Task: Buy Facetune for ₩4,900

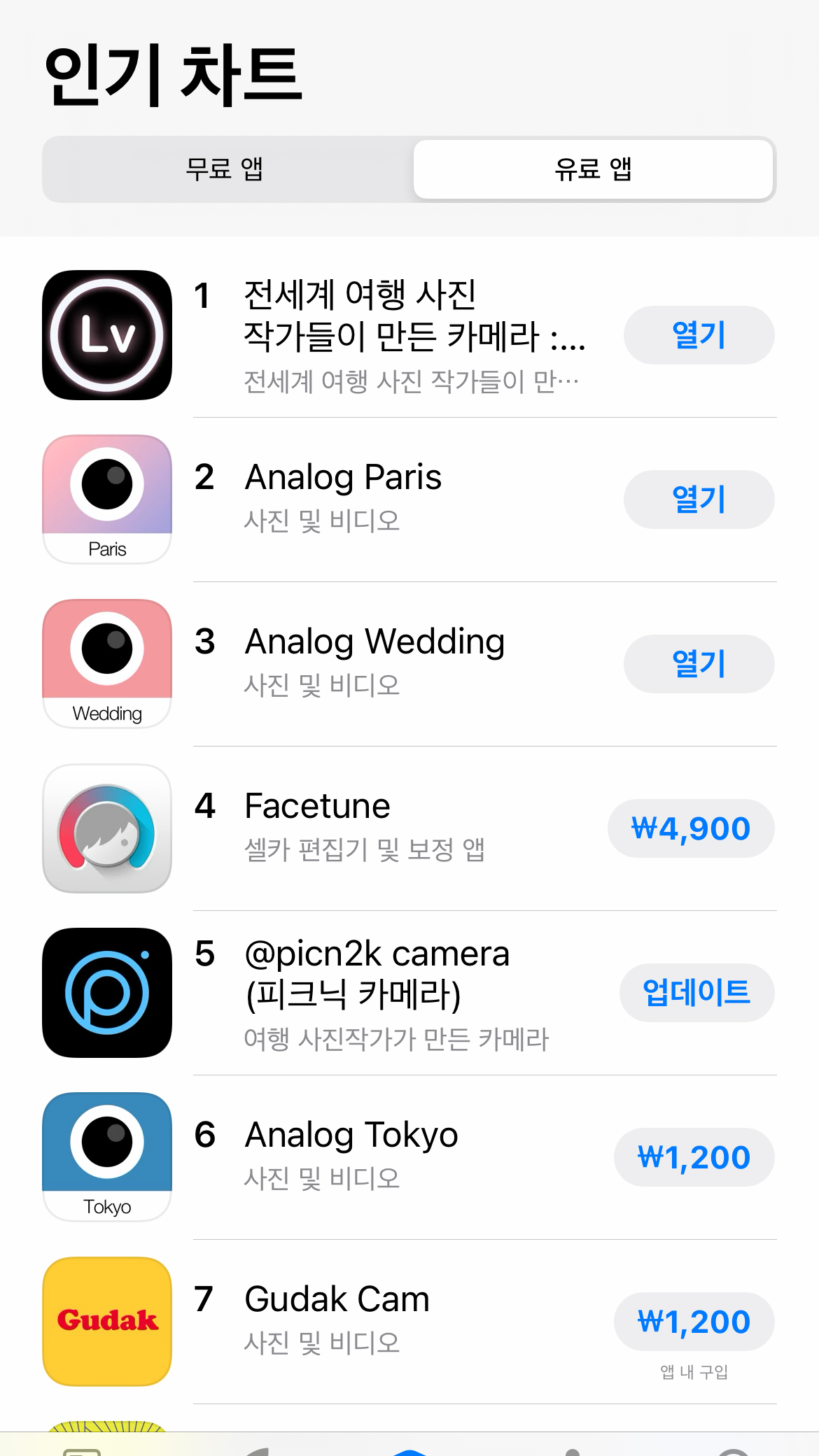Action: click(691, 828)
